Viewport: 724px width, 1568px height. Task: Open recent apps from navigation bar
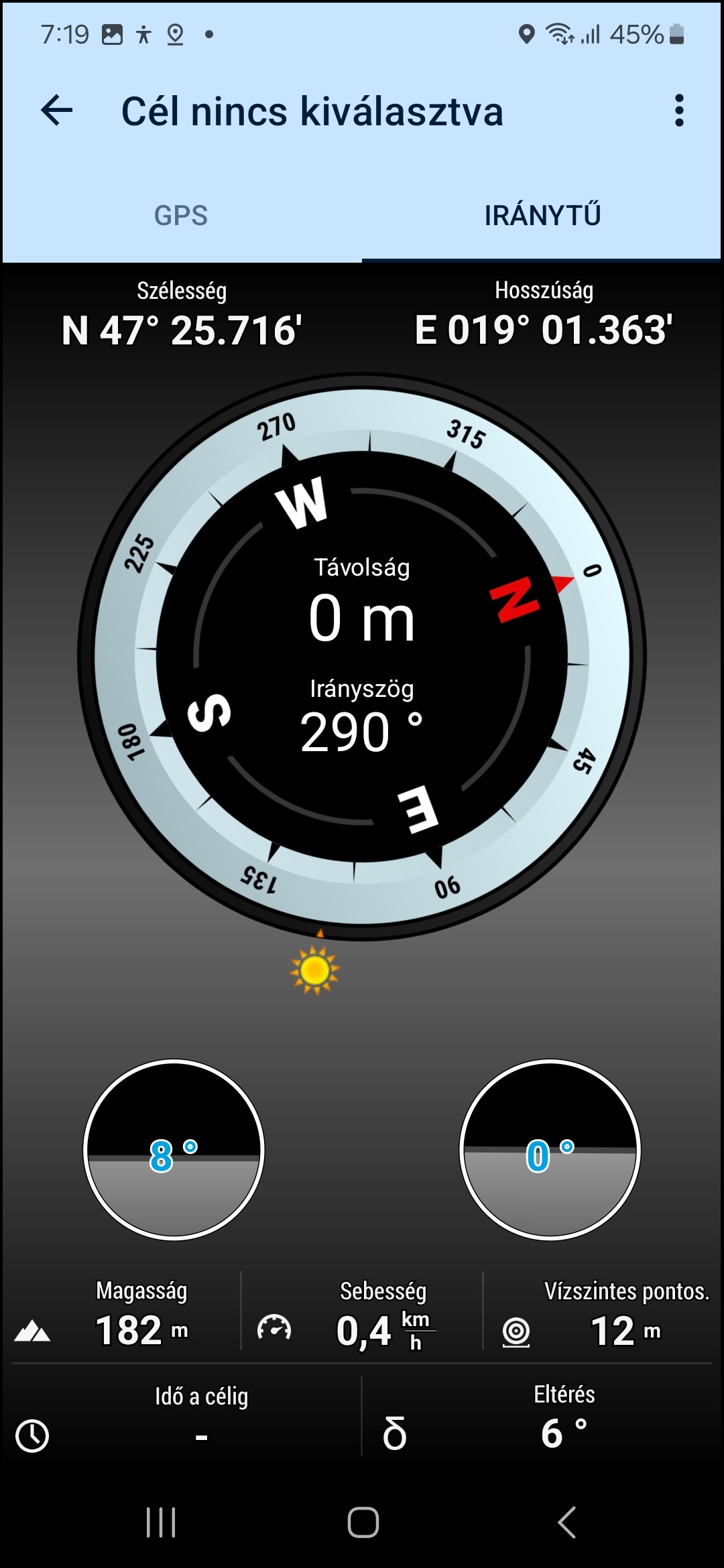click(x=161, y=1522)
